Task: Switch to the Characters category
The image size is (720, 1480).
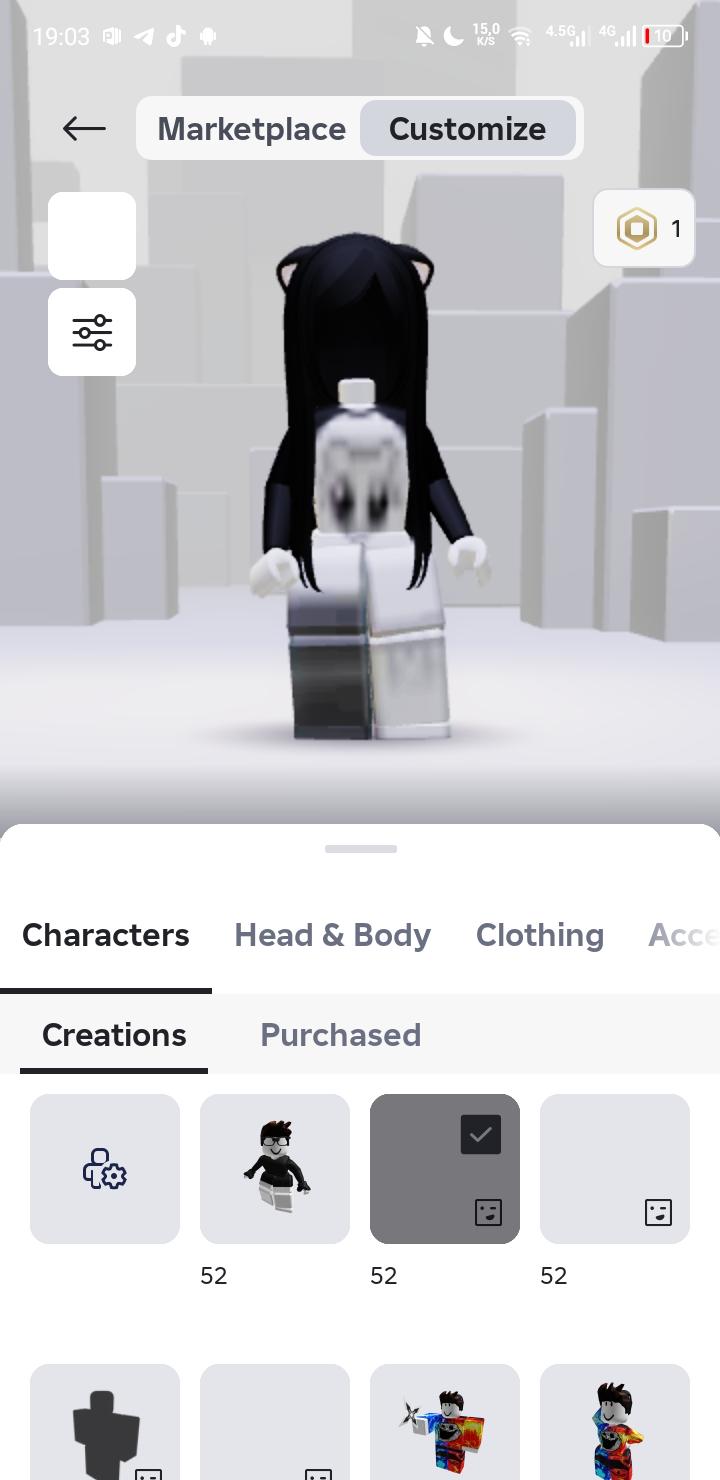Action: point(105,935)
